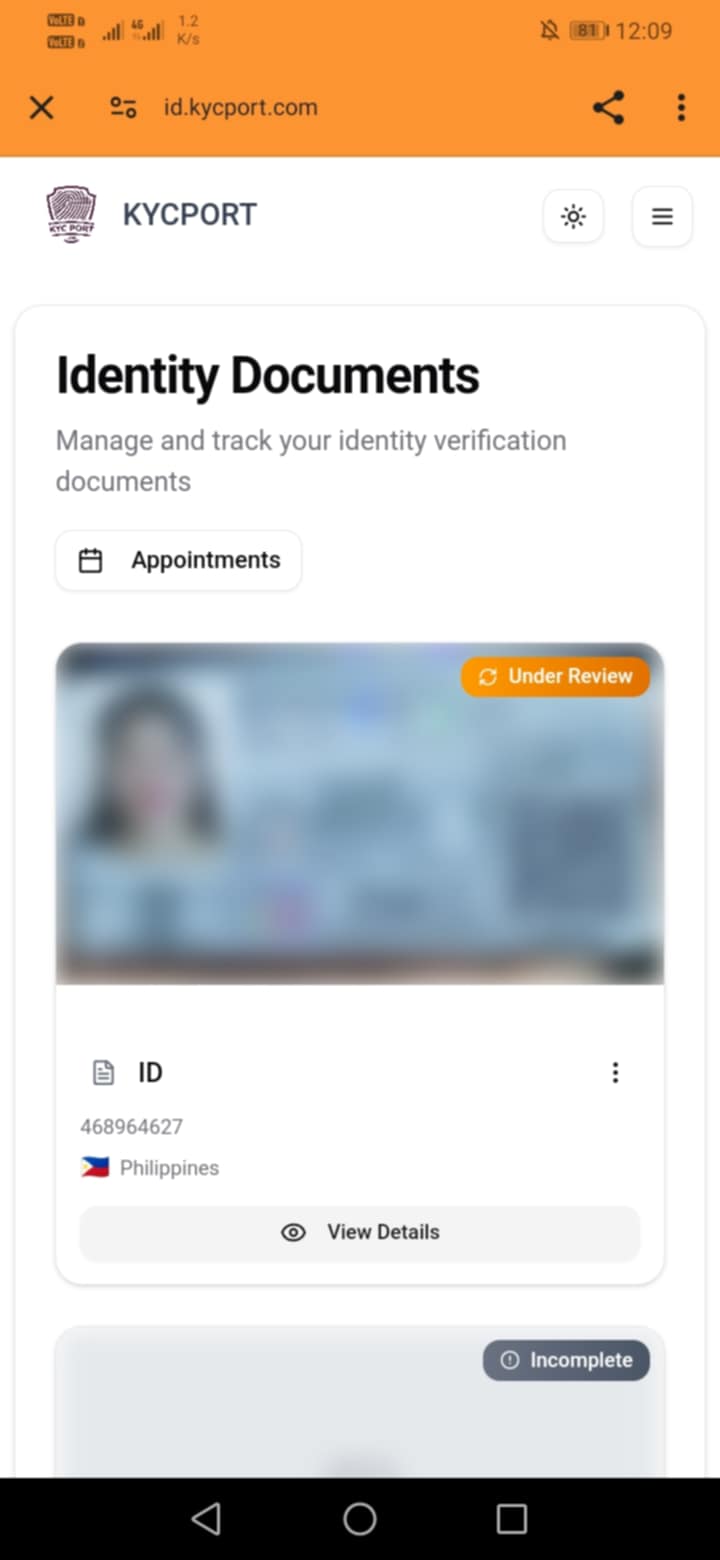Open the ID document image card
Screen dimensions: 720x1560
pos(359,815)
